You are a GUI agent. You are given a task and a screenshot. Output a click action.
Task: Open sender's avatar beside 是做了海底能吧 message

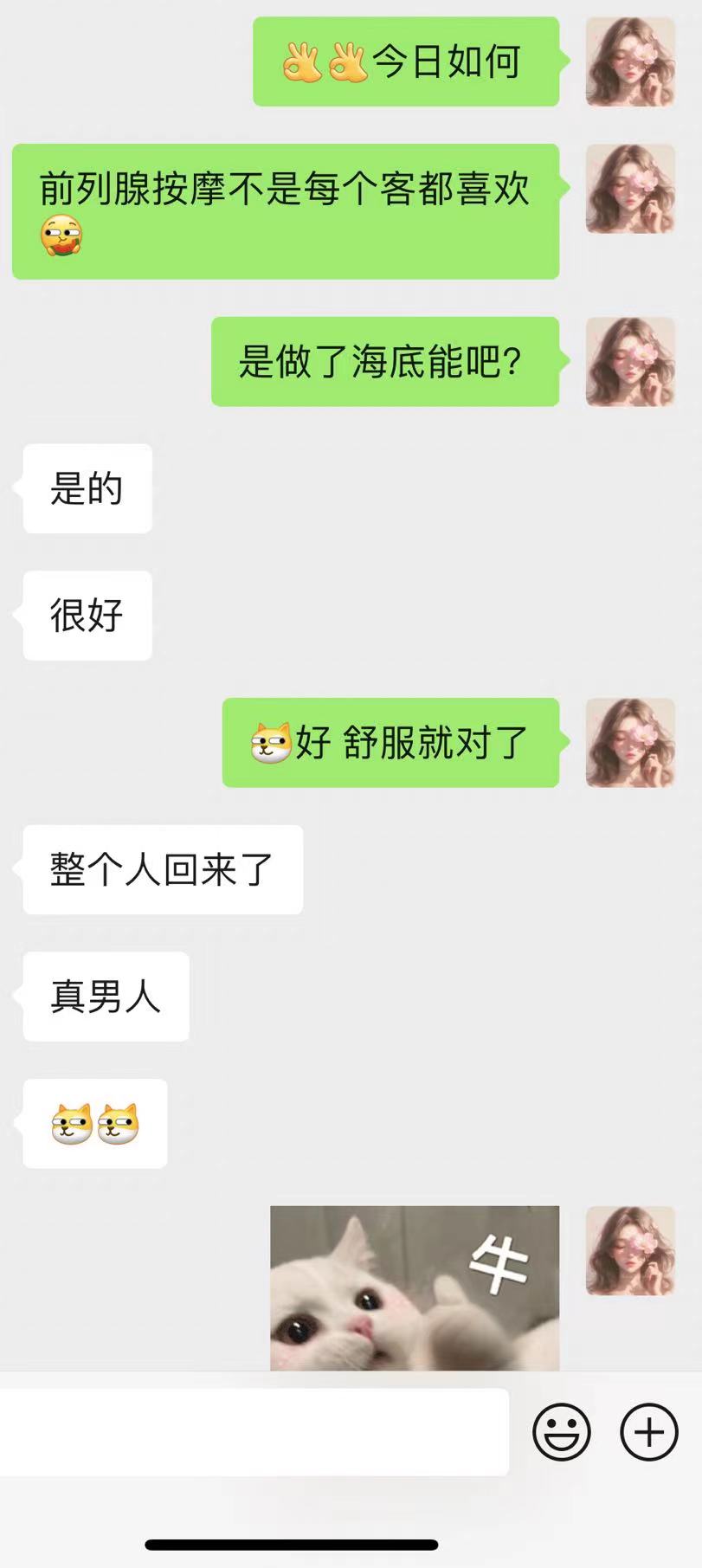(630, 361)
